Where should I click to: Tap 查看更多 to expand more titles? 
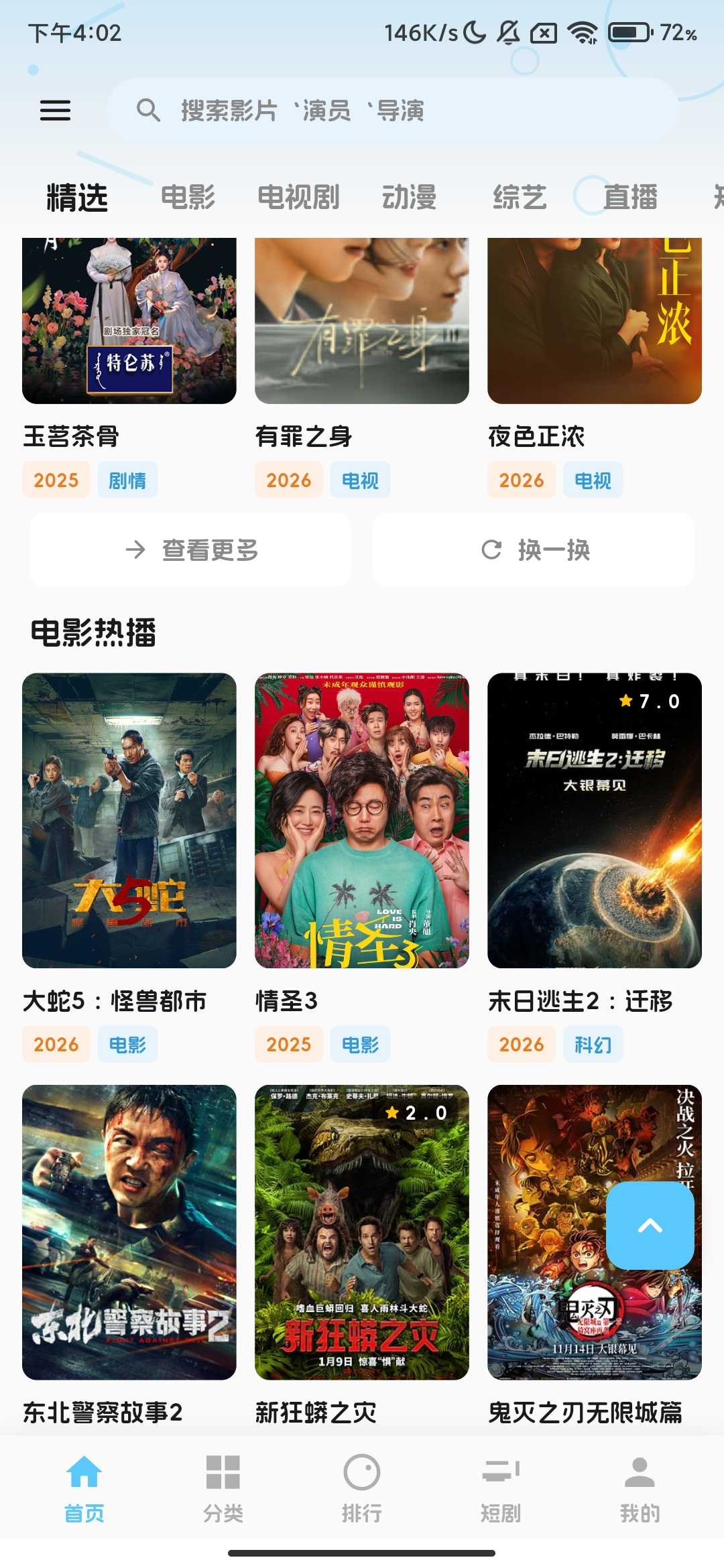pyautogui.click(x=190, y=550)
